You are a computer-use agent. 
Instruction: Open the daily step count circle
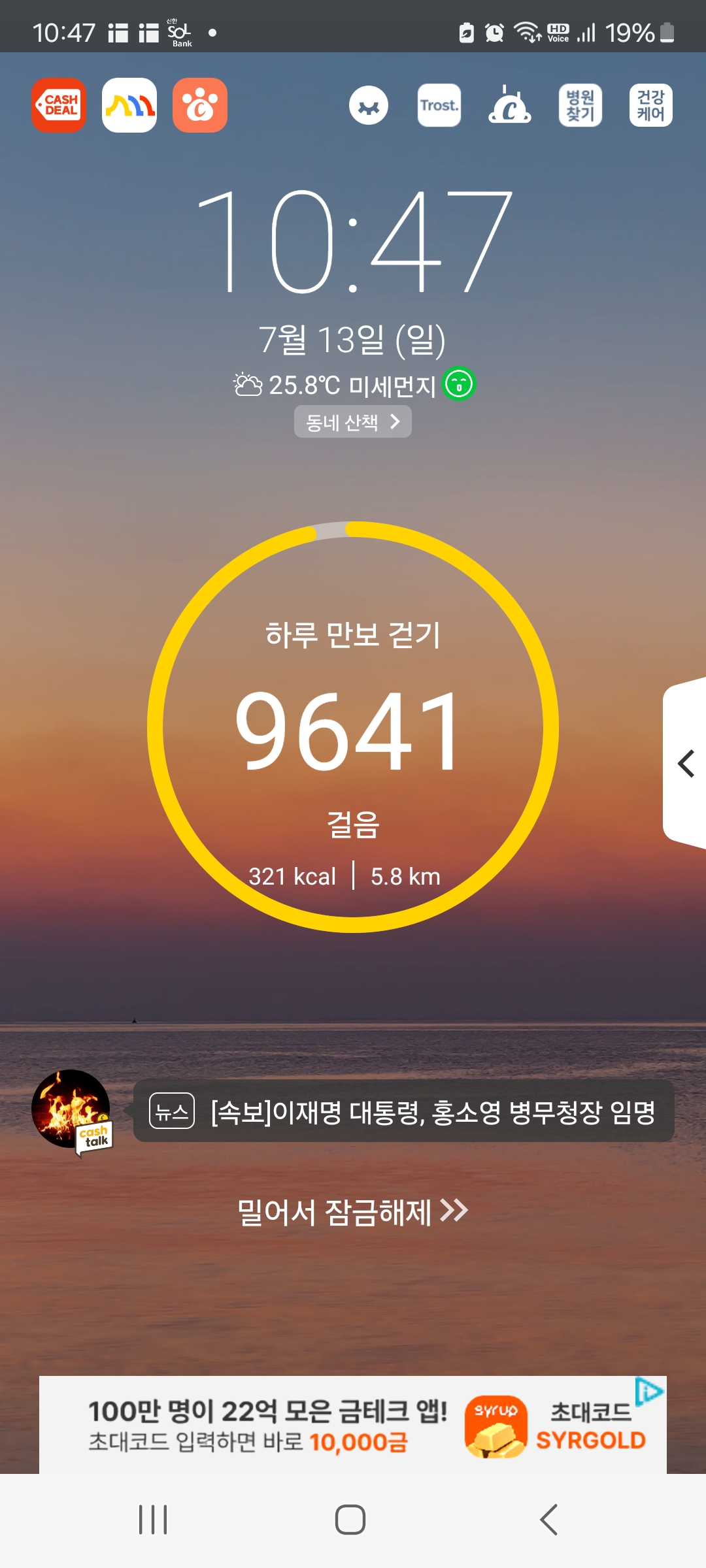tap(353, 727)
